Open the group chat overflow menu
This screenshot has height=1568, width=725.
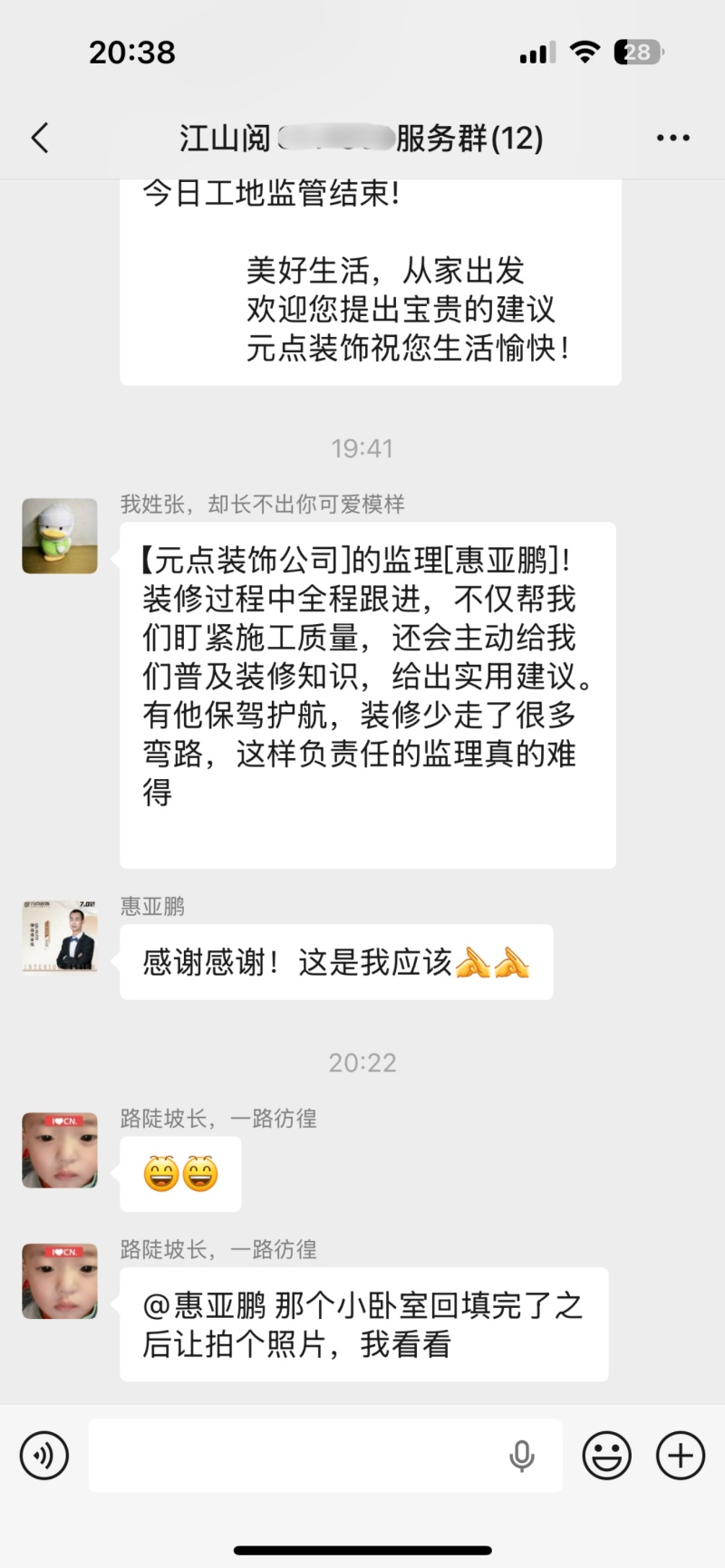[x=672, y=139]
